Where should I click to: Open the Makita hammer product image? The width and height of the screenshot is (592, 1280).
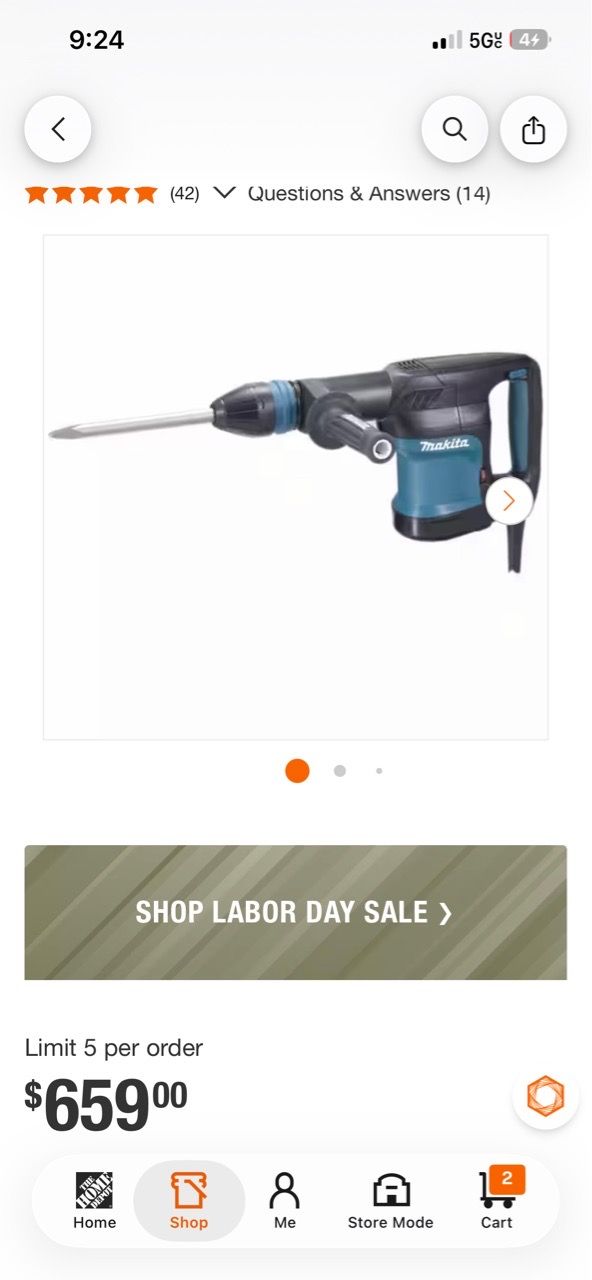[295, 487]
